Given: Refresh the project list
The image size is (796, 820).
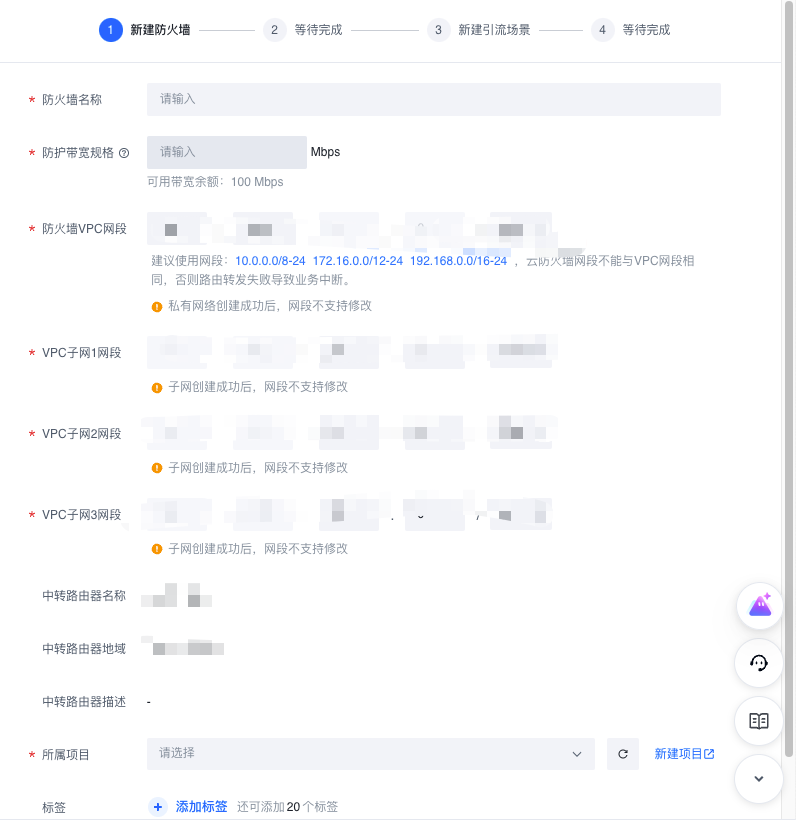Looking at the screenshot, I should pos(622,754).
